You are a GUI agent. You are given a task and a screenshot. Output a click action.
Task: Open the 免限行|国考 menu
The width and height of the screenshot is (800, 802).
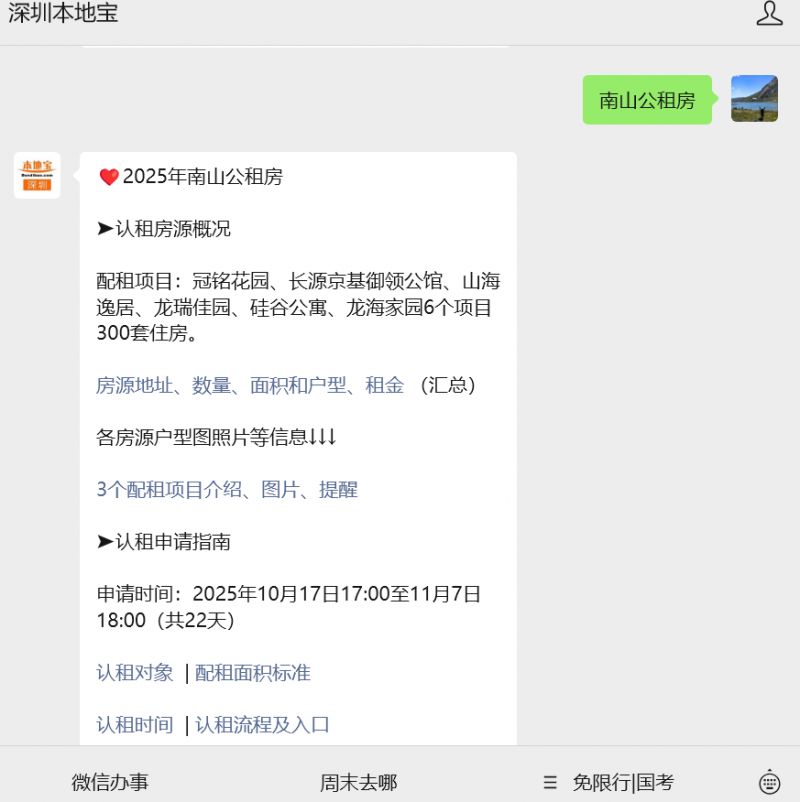(610, 782)
